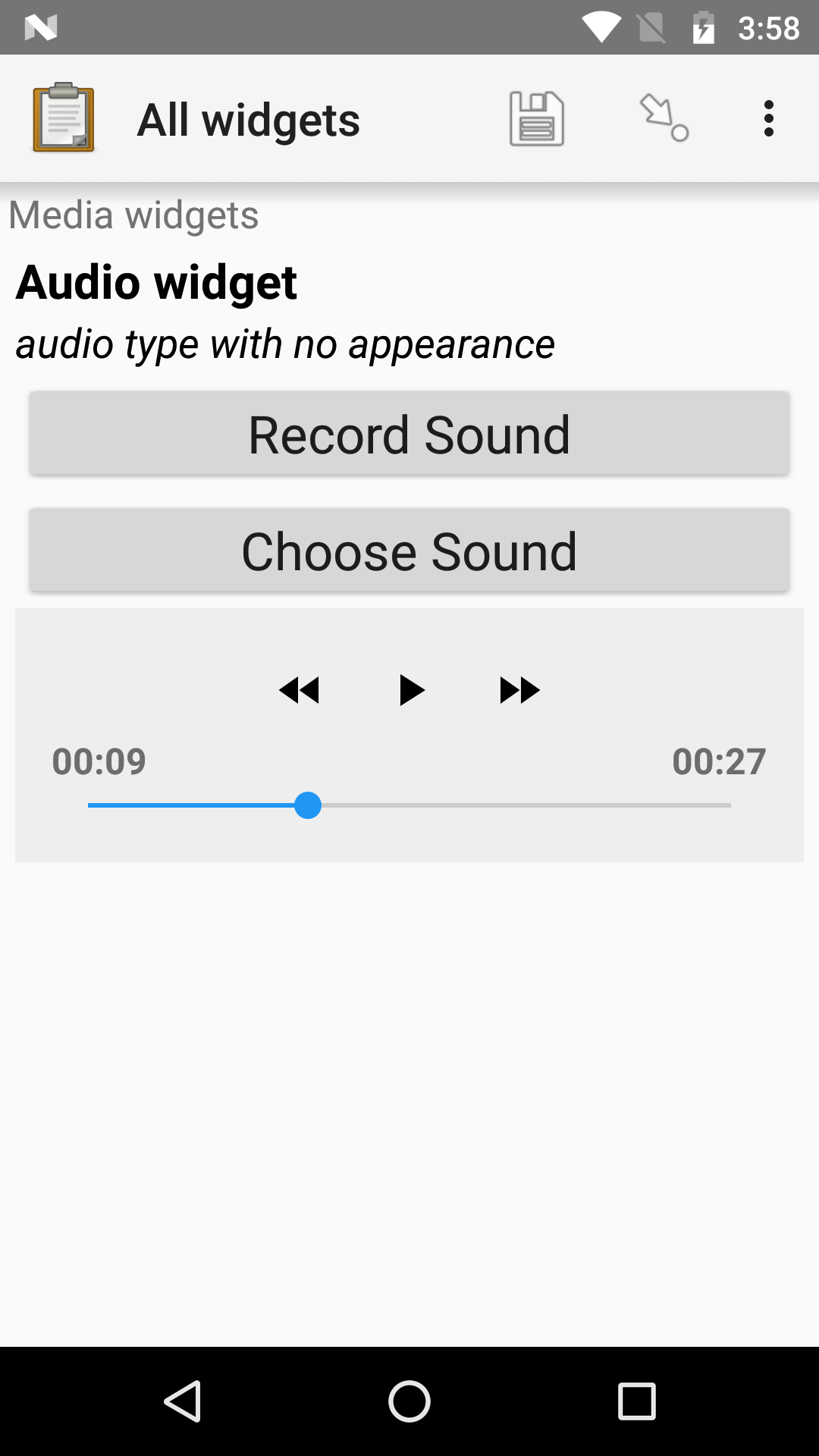Image resolution: width=819 pixels, height=1456 pixels.
Task: Select the Audio widget title text
Action: pos(157,283)
